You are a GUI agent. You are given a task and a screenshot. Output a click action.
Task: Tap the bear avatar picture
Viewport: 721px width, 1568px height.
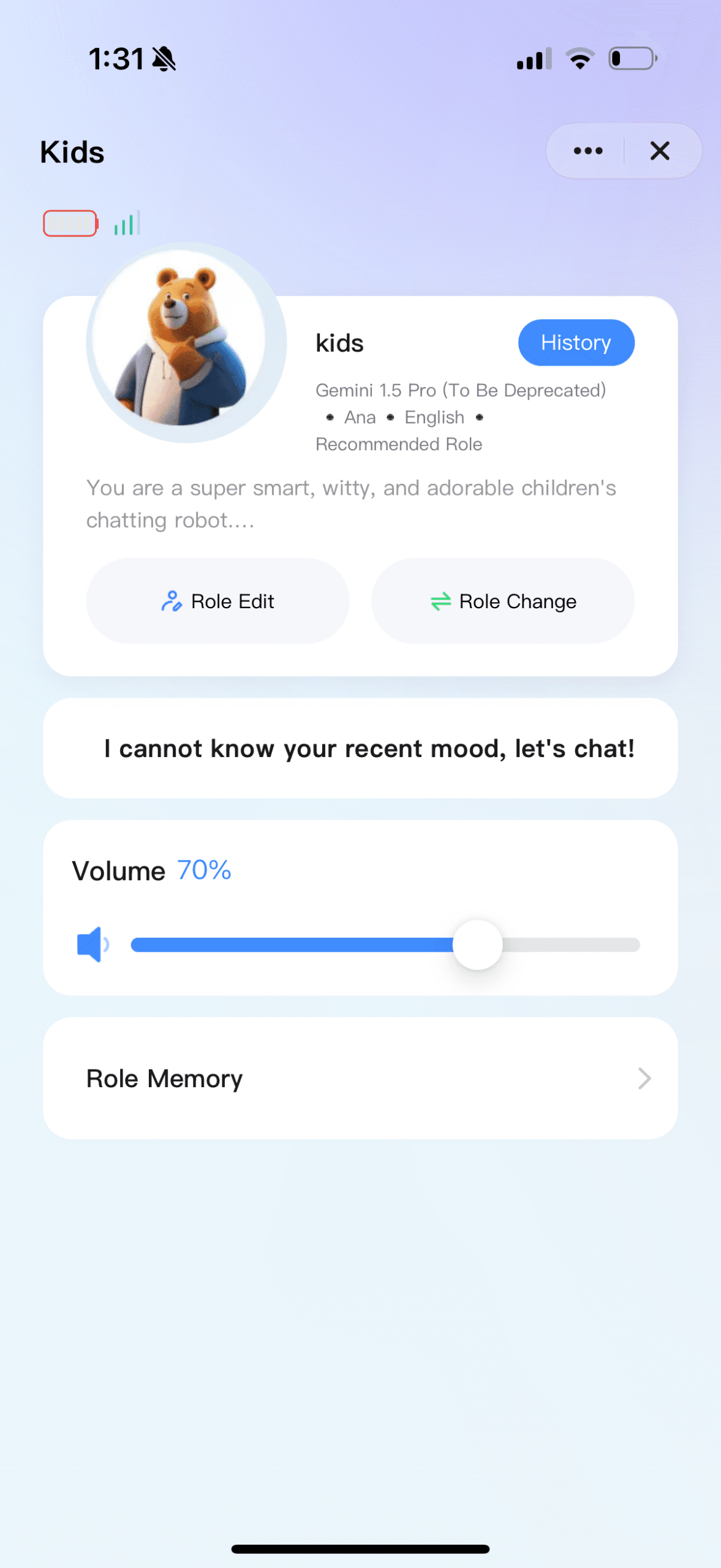[186, 342]
